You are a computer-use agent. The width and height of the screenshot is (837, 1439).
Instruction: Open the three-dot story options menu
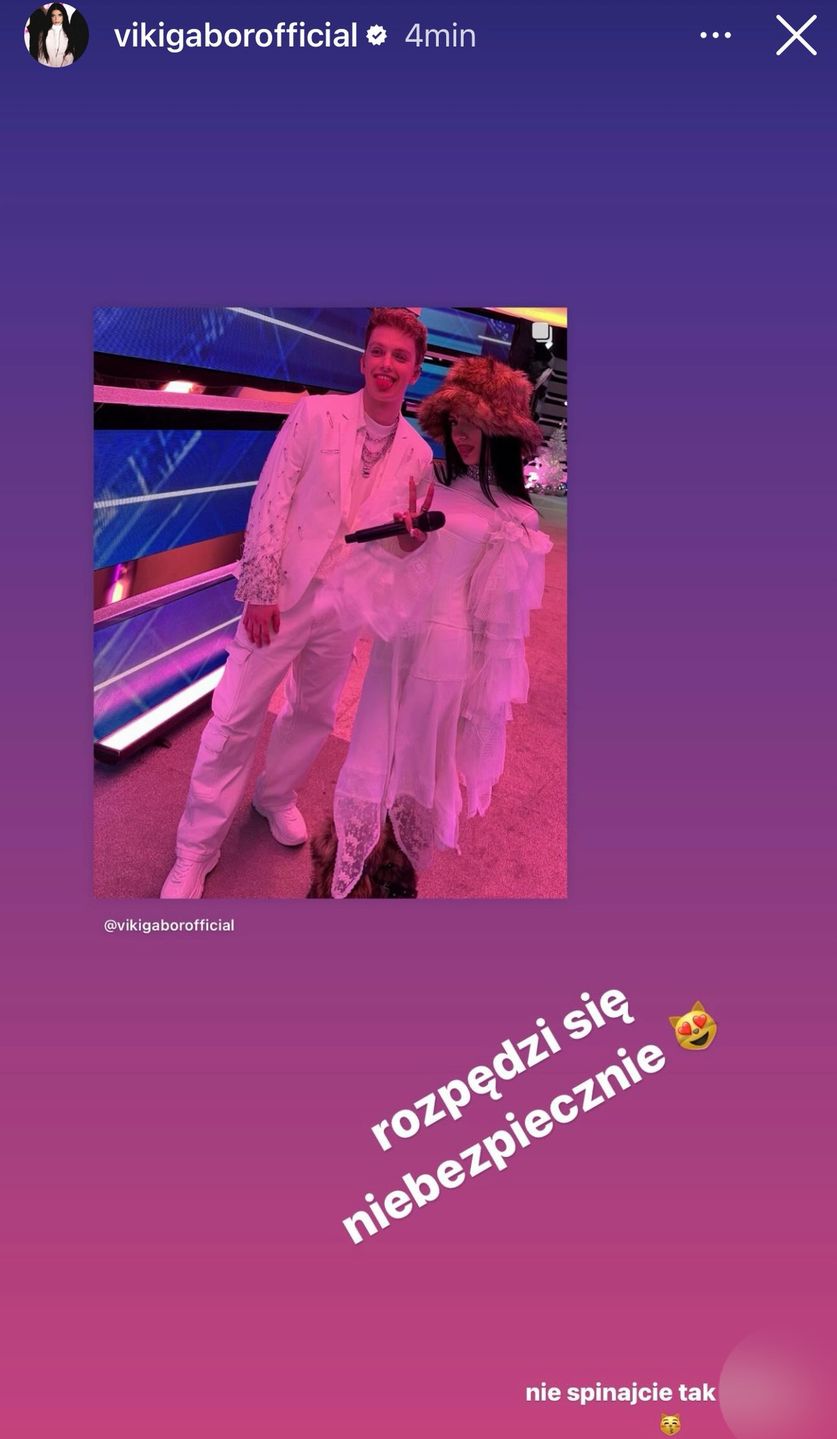[x=715, y=35]
